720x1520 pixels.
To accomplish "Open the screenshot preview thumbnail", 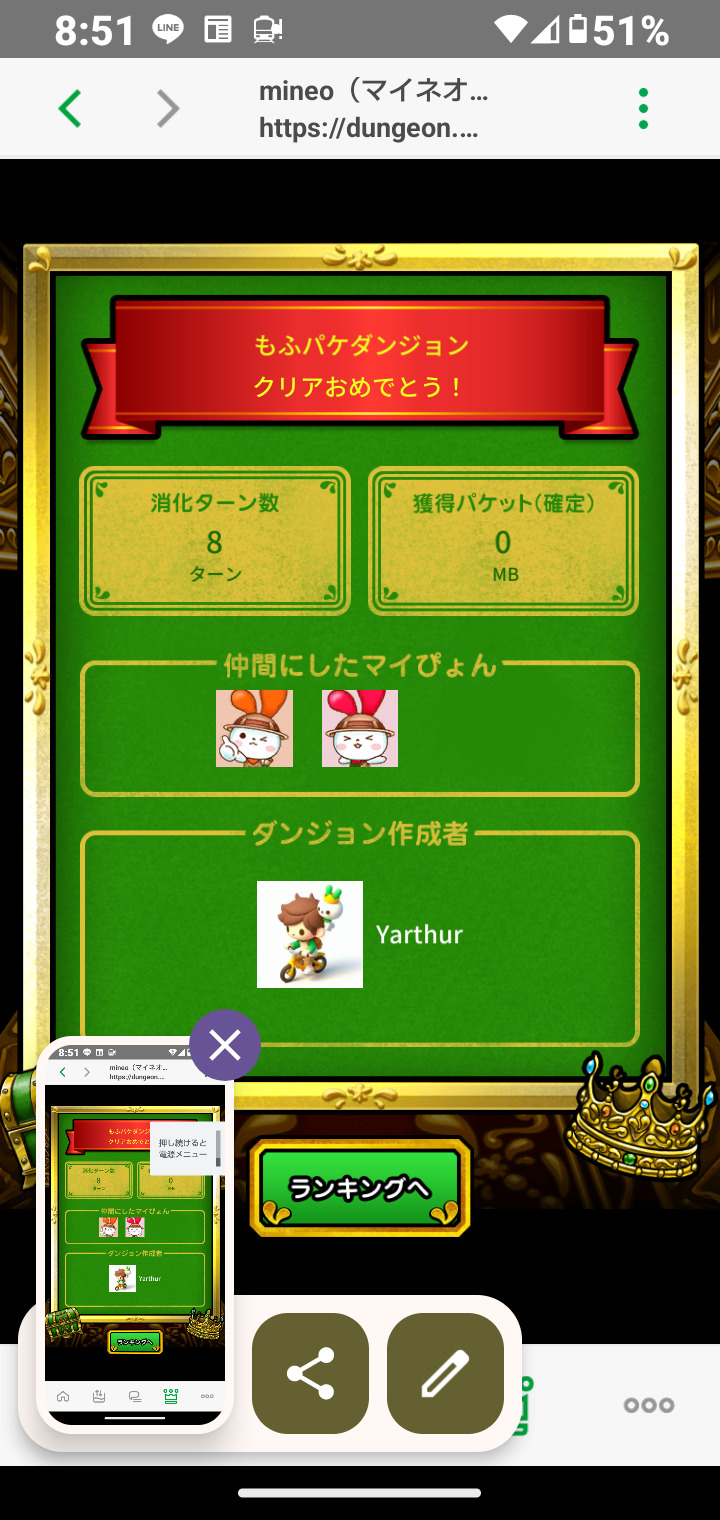I will 135,1235.
